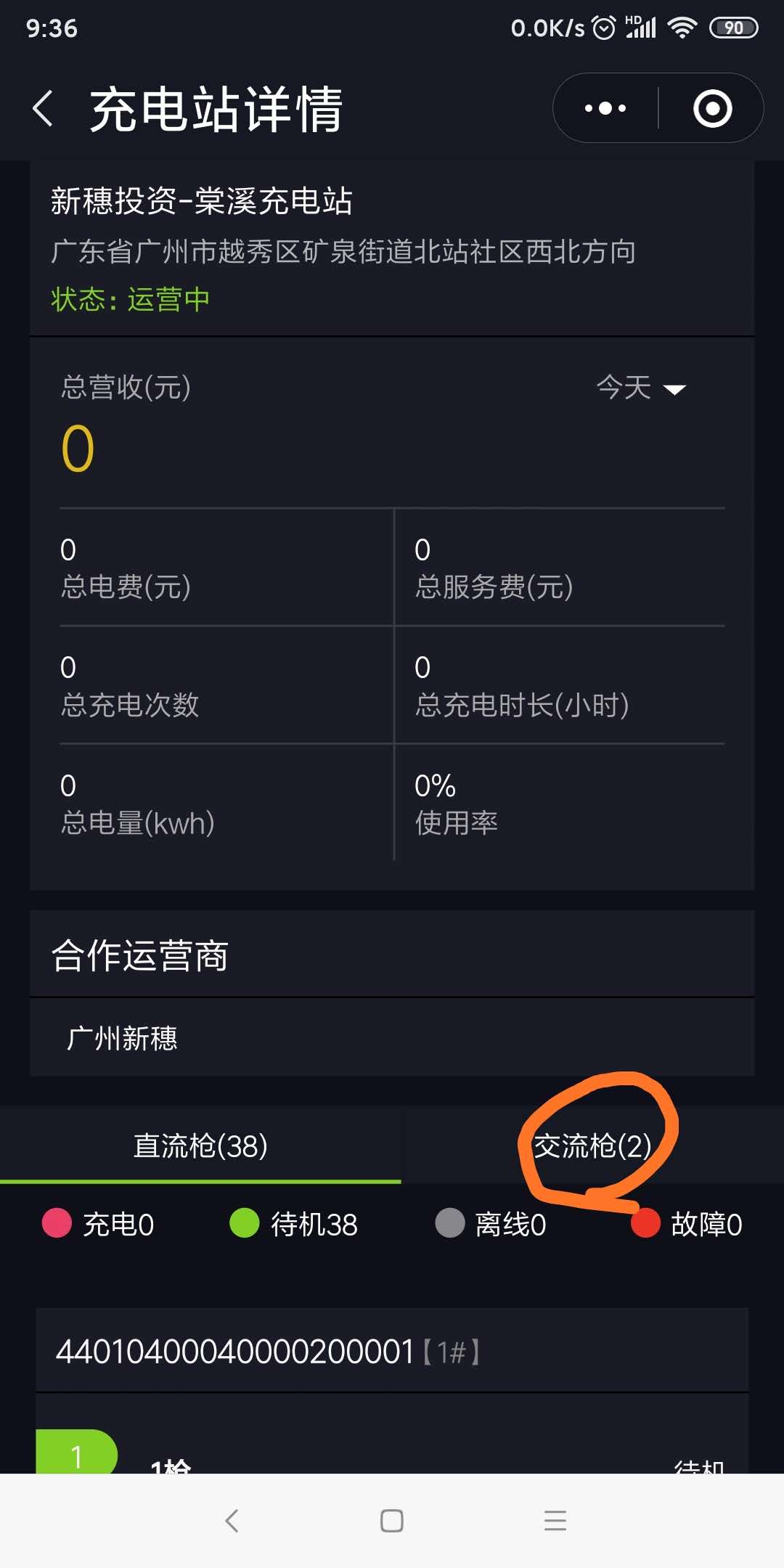Open charger 440104000400002000001 entry
The image size is (784, 1568).
coord(392,1351)
